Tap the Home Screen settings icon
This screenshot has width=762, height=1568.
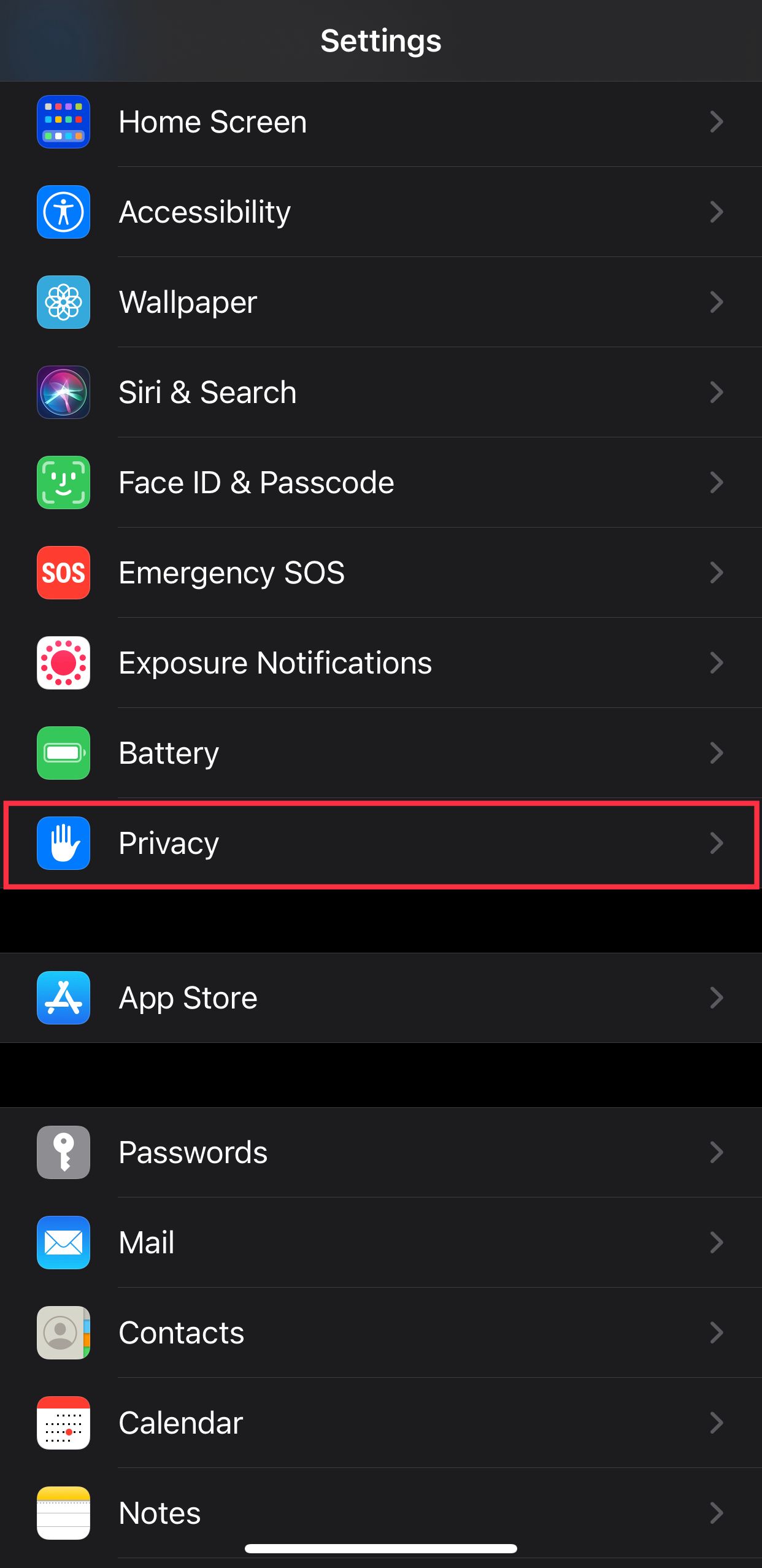63,121
